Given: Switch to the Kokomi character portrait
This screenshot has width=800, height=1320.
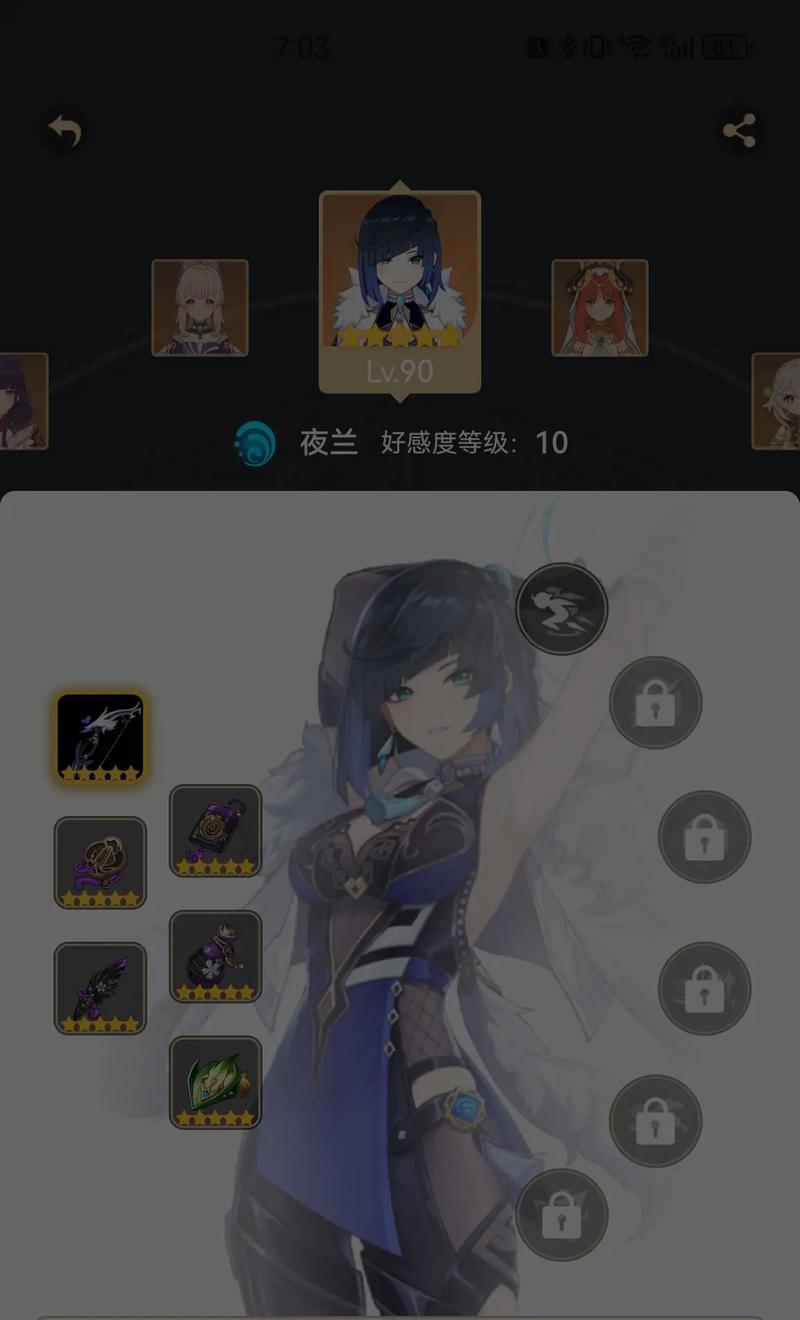Looking at the screenshot, I should click(x=200, y=308).
